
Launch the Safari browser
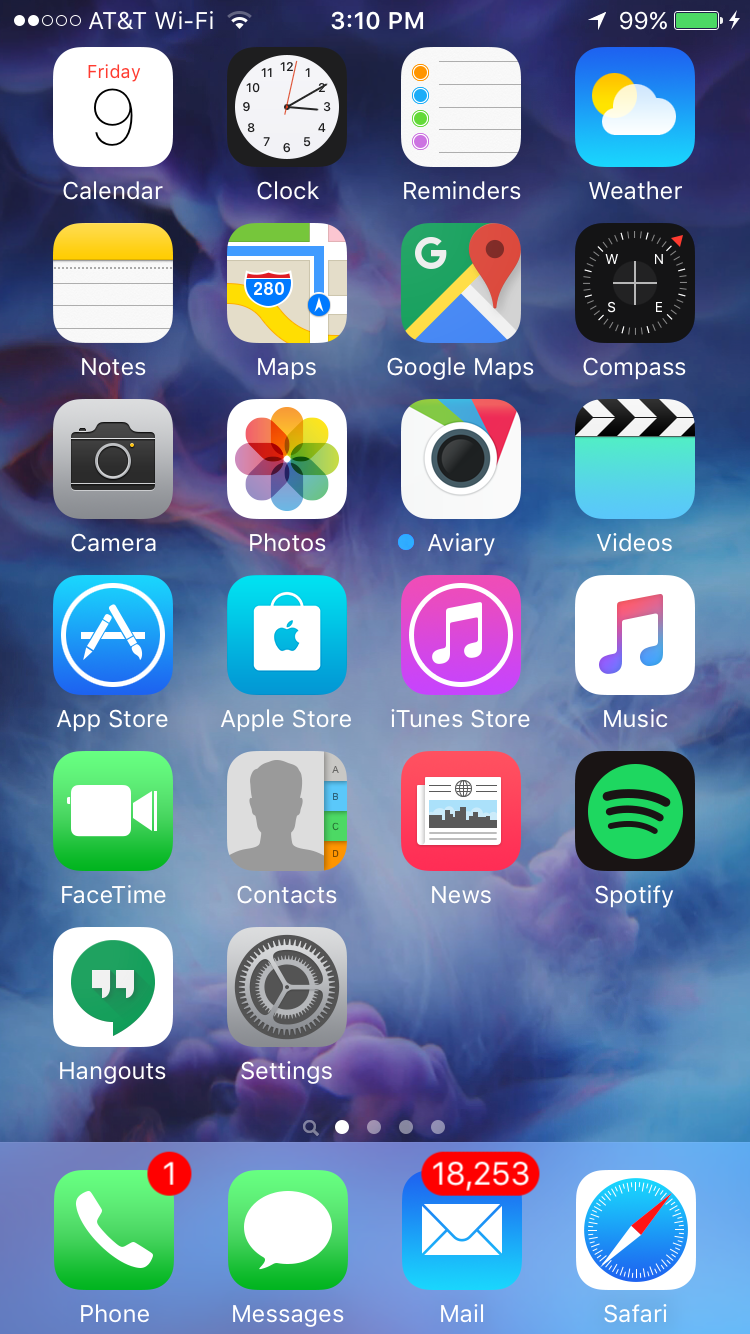click(x=635, y=1230)
